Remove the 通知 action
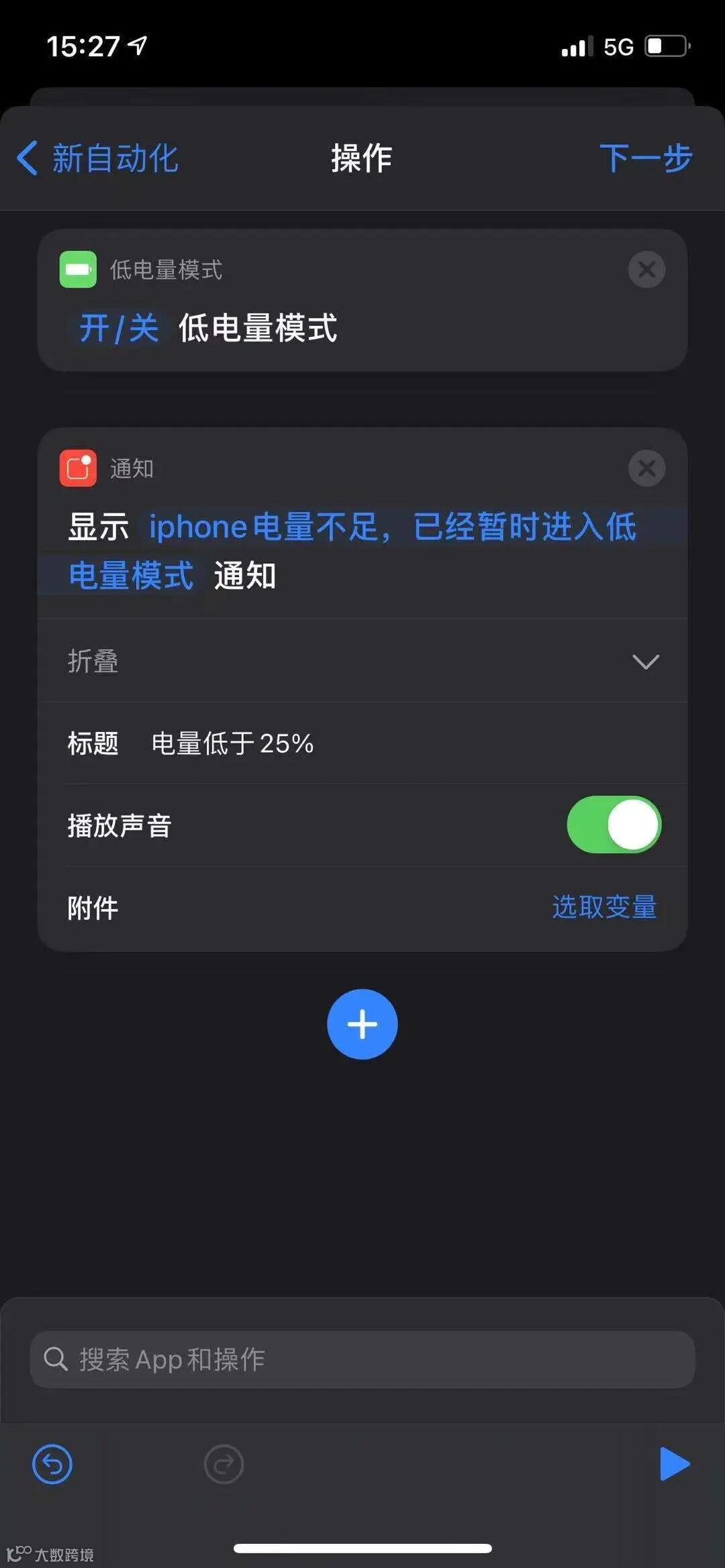 pyautogui.click(x=646, y=468)
